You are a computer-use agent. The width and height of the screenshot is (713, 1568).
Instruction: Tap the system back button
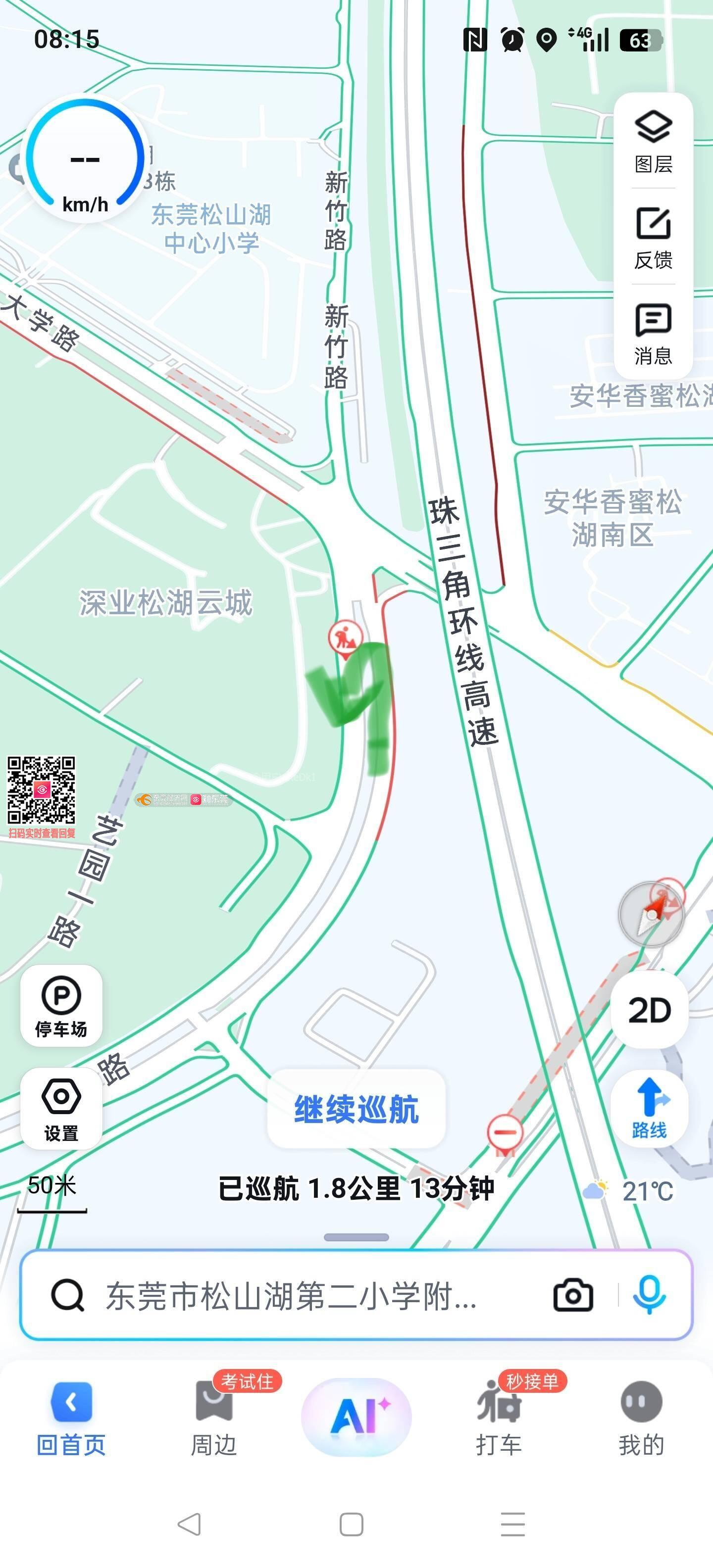tap(189, 1524)
